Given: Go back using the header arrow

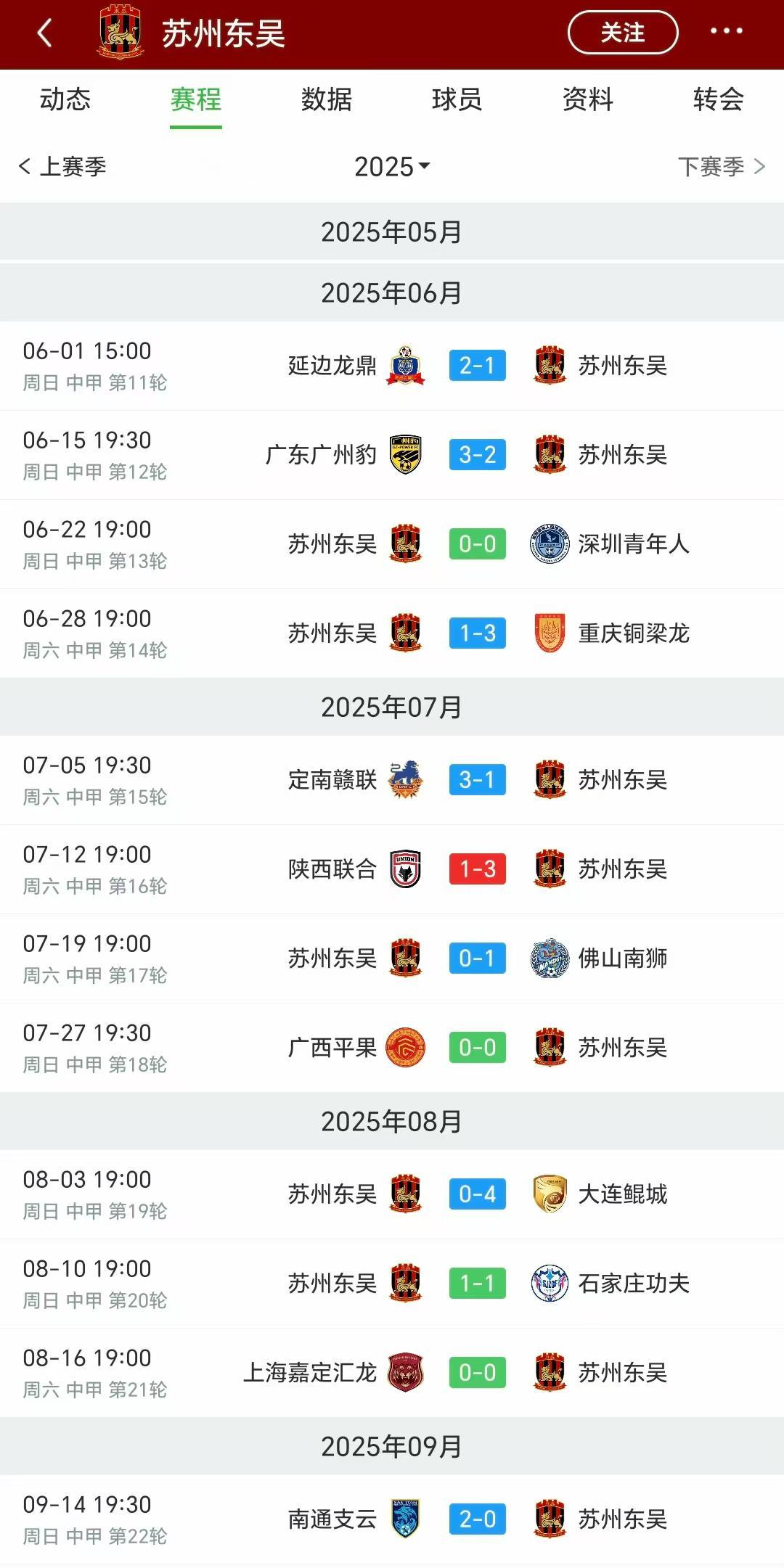Looking at the screenshot, I should (45, 33).
